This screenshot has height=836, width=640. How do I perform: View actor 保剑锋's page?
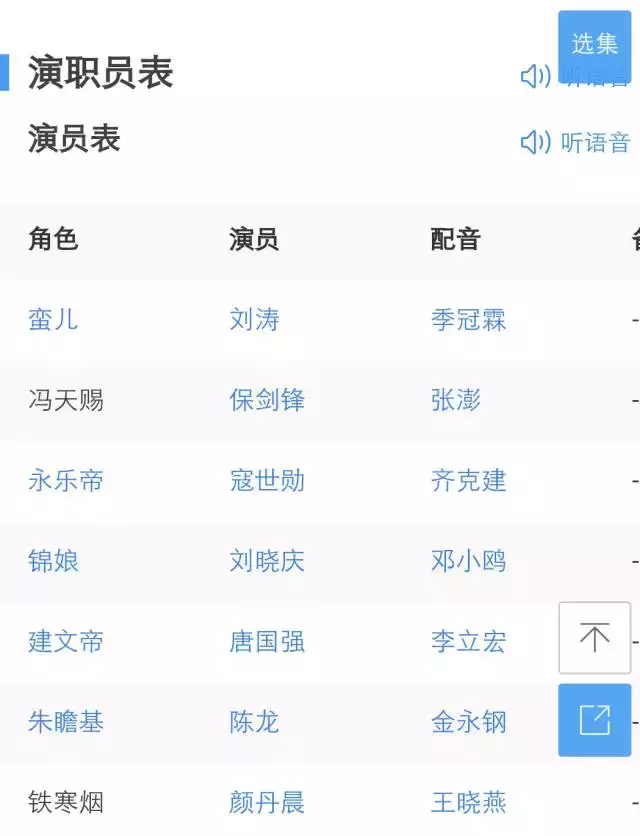pyautogui.click(x=267, y=401)
